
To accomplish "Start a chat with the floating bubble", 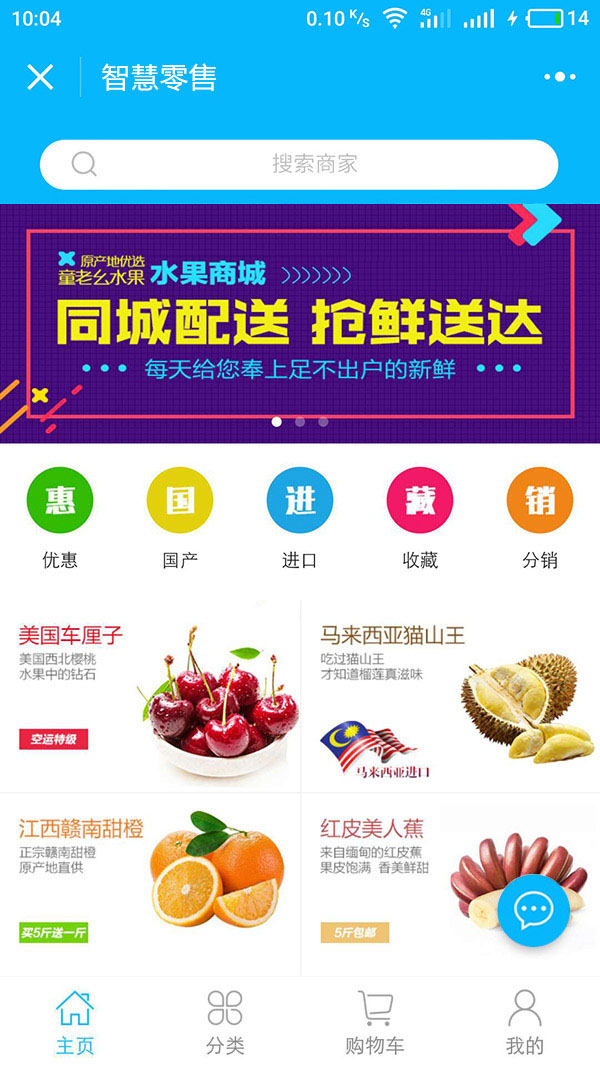I will (533, 910).
